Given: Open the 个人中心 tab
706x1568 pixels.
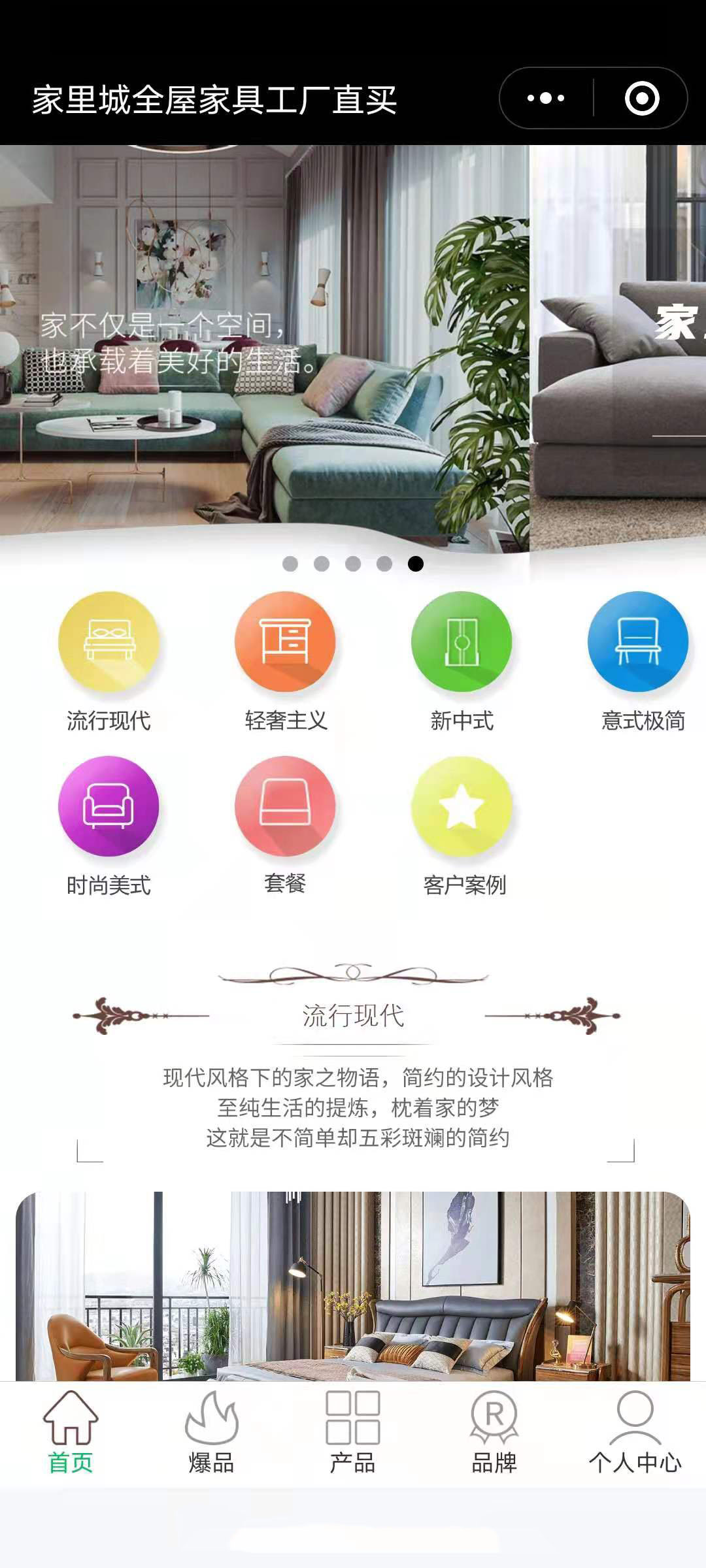Looking at the screenshot, I should pyautogui.click(x=635, y=1432).
